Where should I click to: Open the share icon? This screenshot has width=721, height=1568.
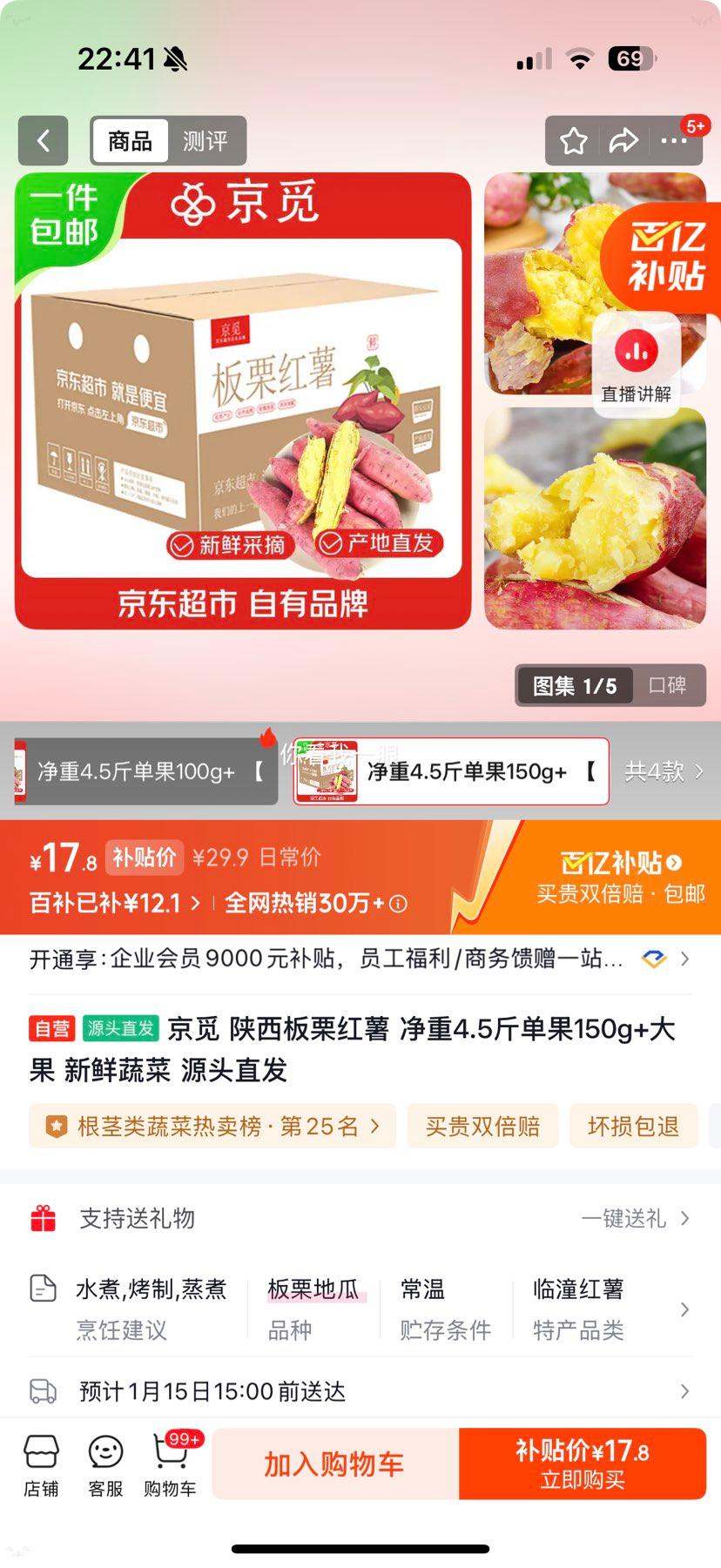623,139
